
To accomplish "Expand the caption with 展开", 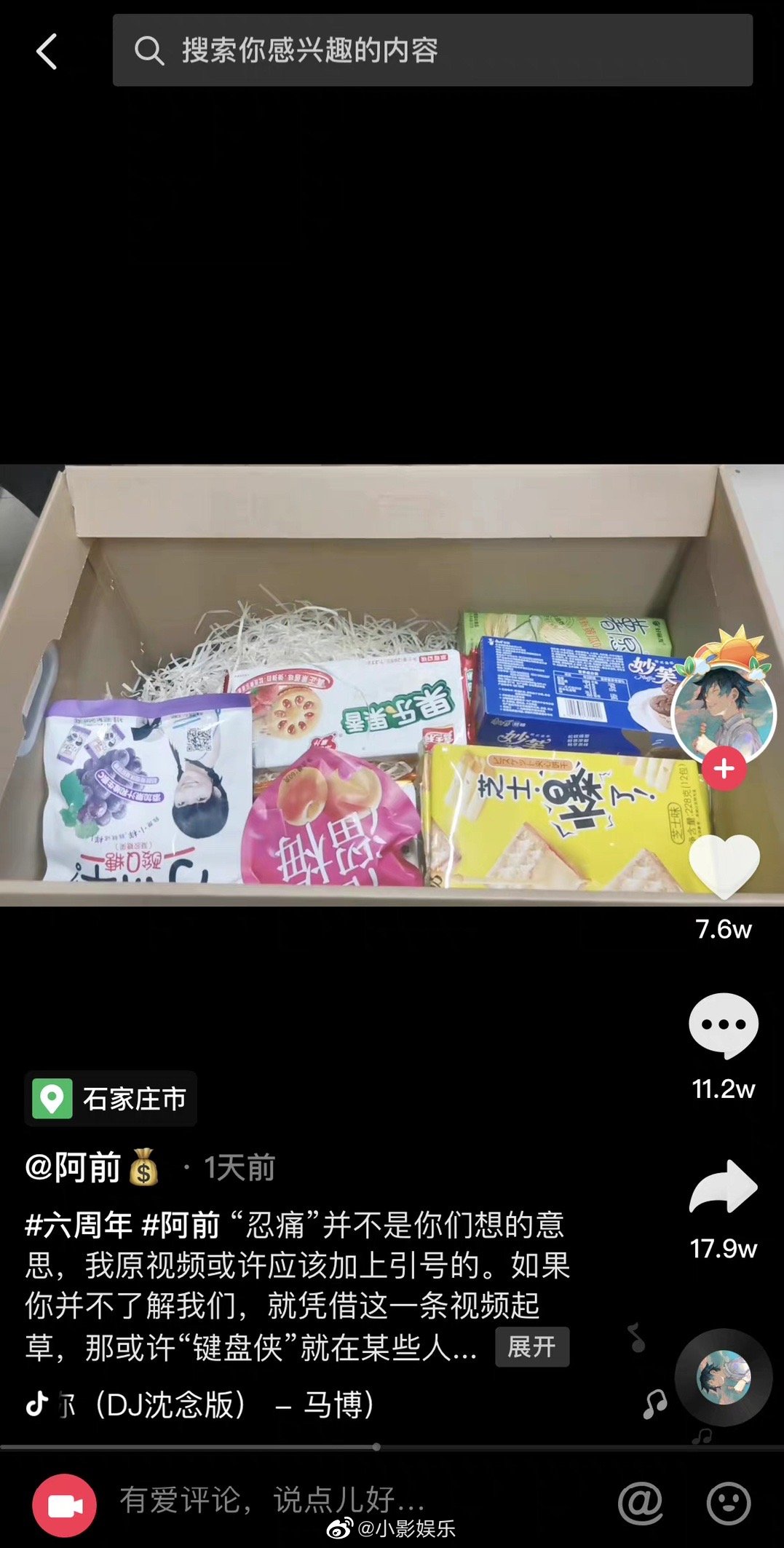I will point(532,1347).
